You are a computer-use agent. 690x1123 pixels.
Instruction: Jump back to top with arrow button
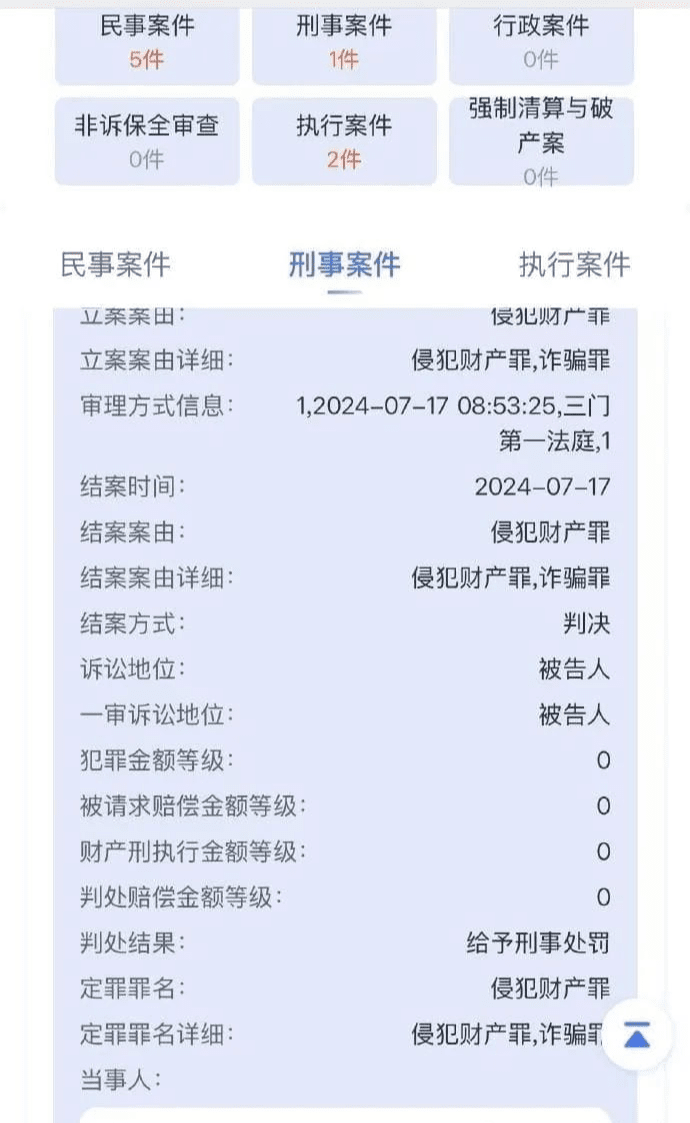(x=637, y=1035)
